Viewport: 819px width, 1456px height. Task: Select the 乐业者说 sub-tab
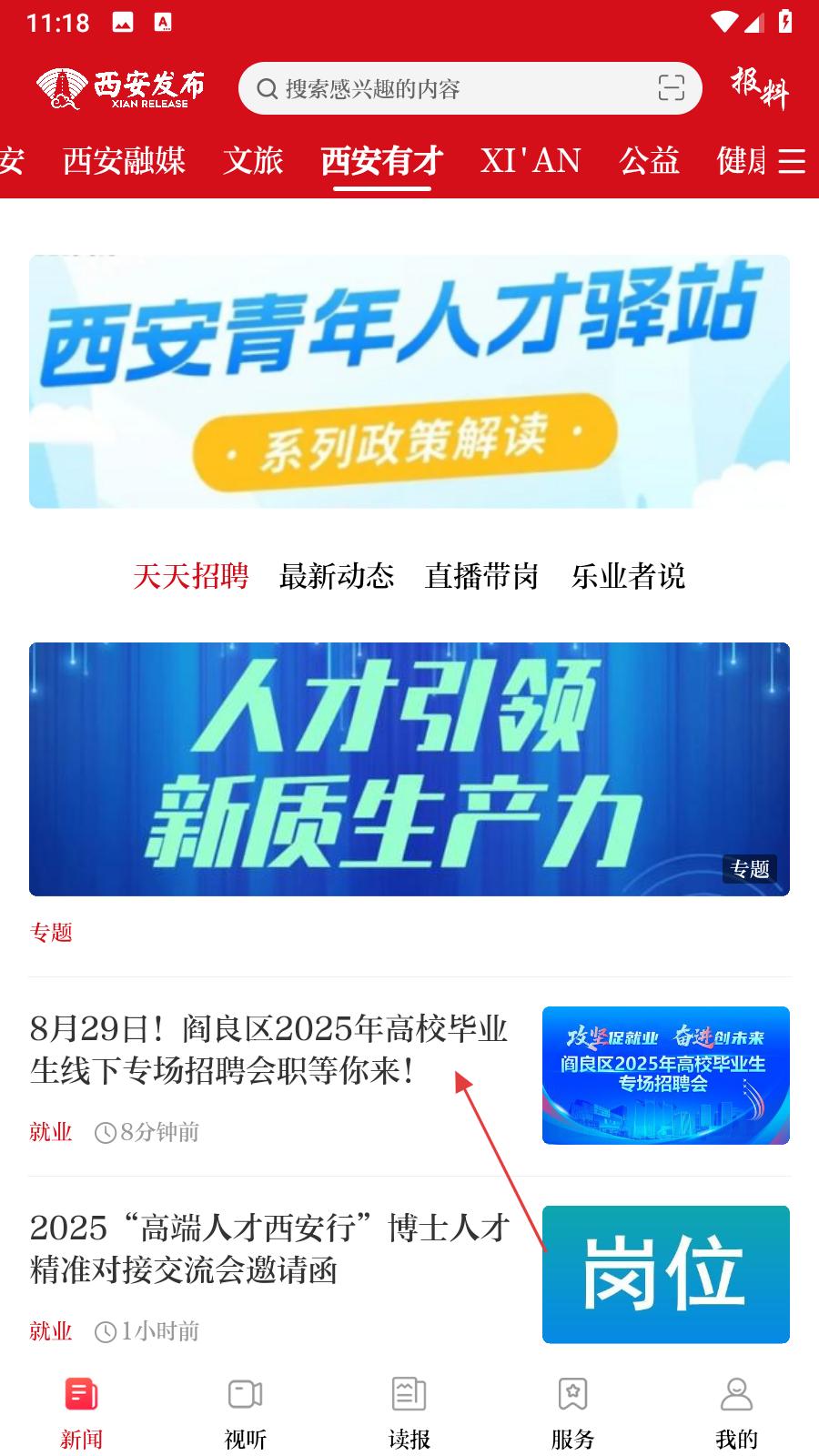(628, 576)
